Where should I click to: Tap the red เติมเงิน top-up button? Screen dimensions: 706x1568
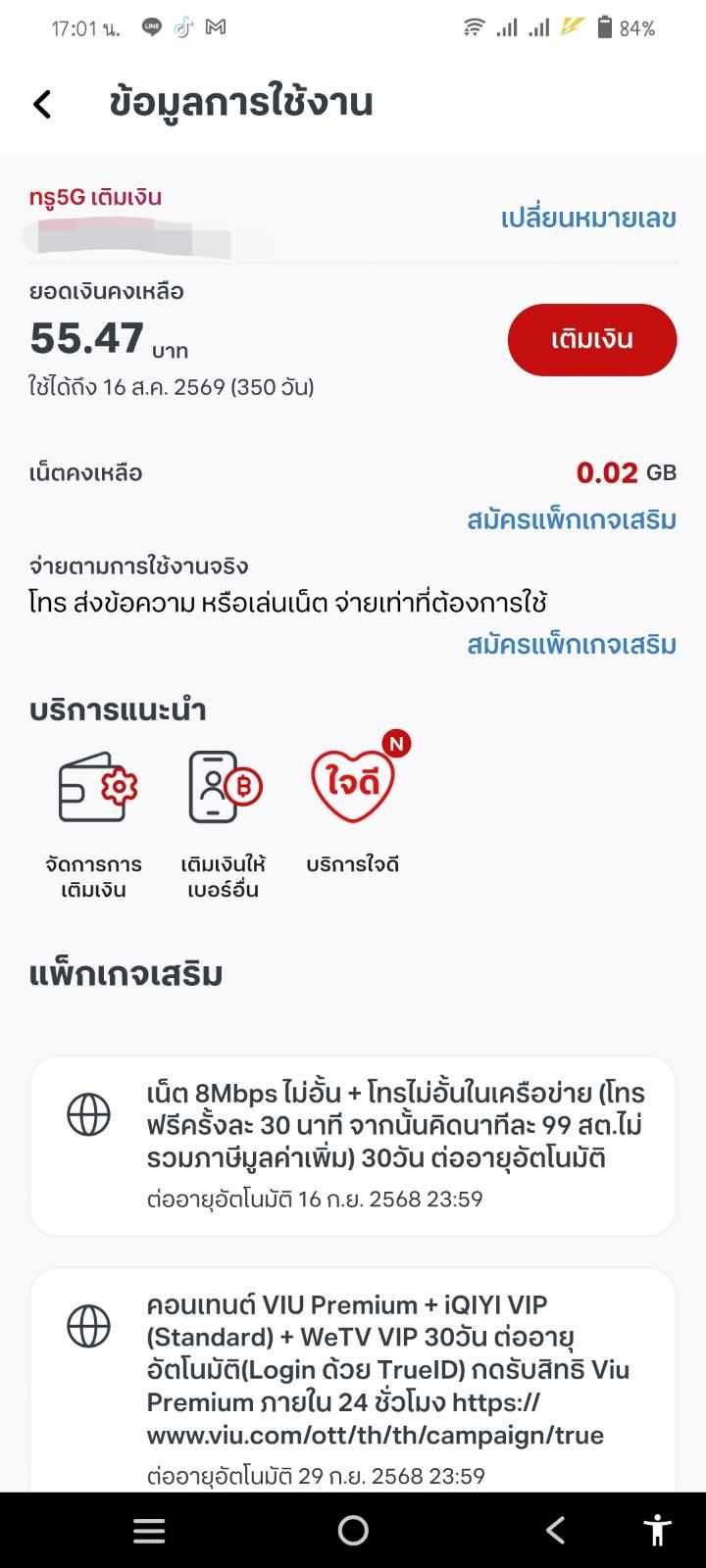coord(592,340)
